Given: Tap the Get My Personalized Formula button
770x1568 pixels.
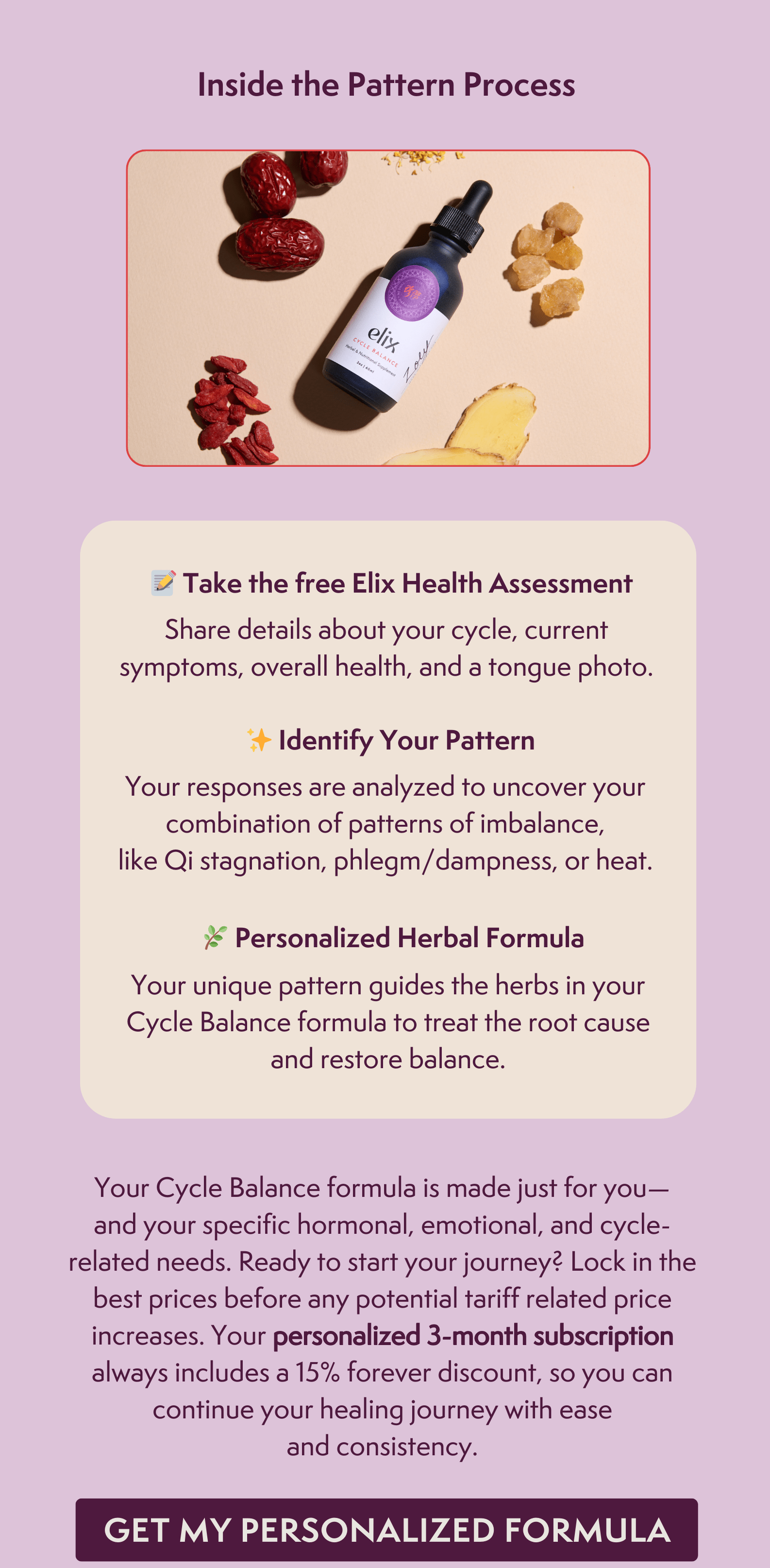Looking at the screenshot, I should pos(386,1529).
